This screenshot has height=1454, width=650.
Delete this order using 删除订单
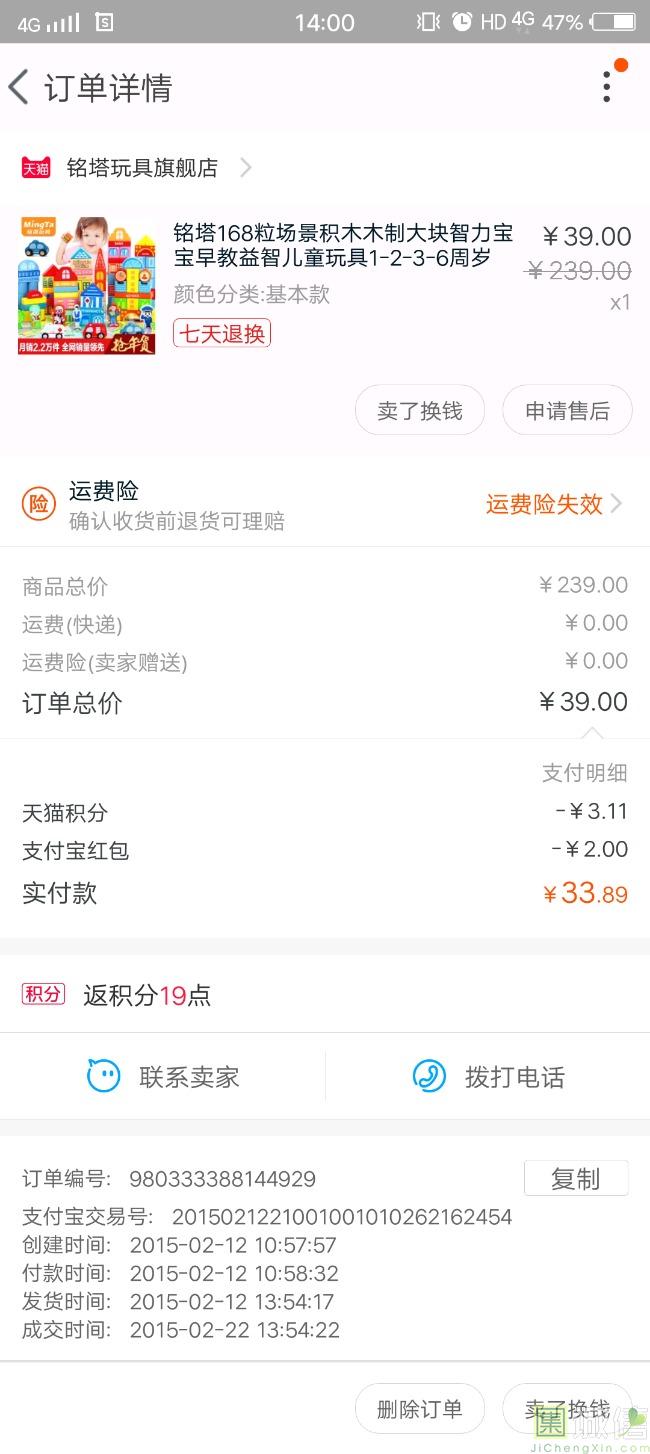pyautogui.click(x=420, y=1410)
